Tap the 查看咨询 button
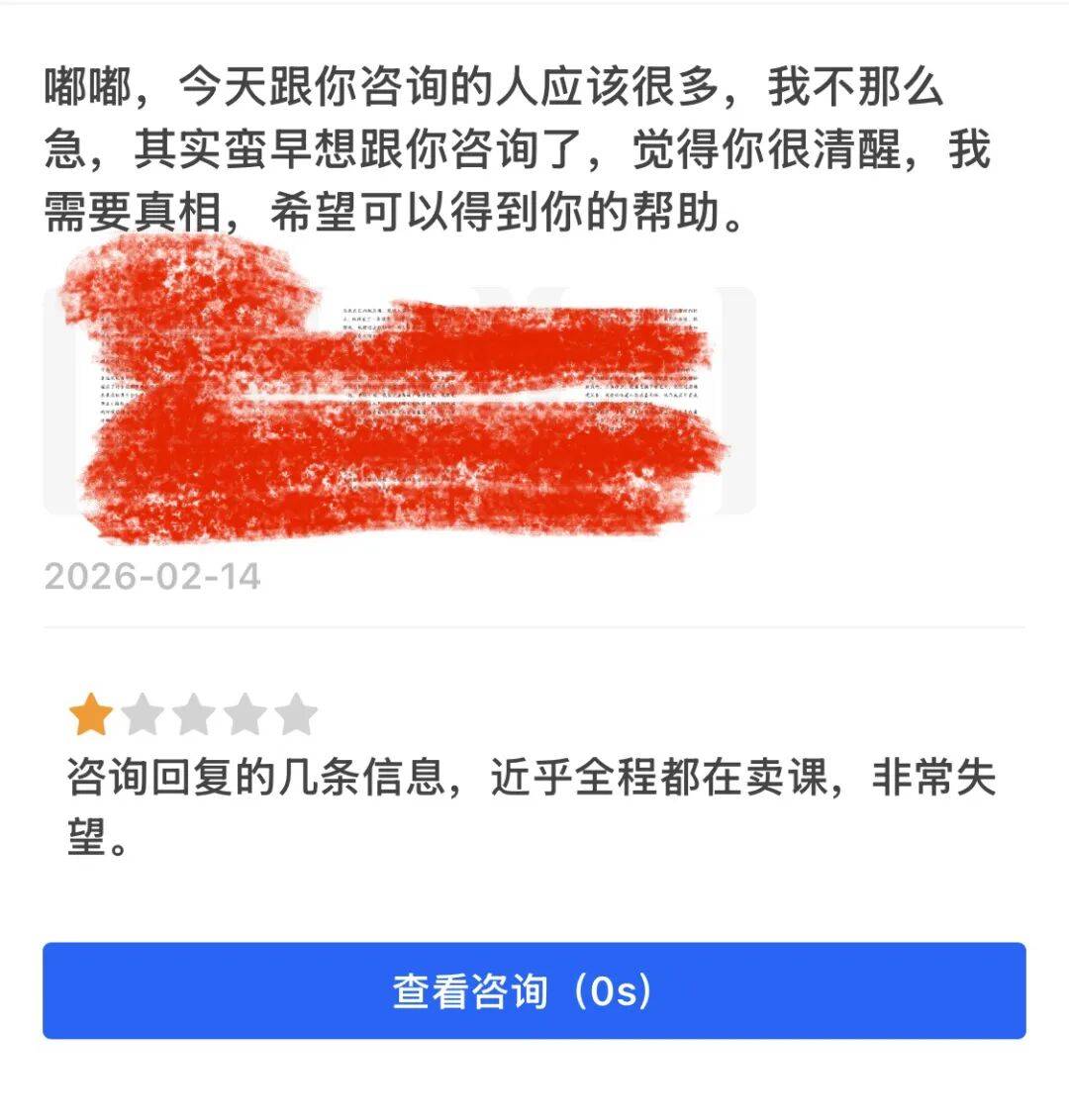This screenshot has width=1069, height=1120. click(x=534, y=990)
